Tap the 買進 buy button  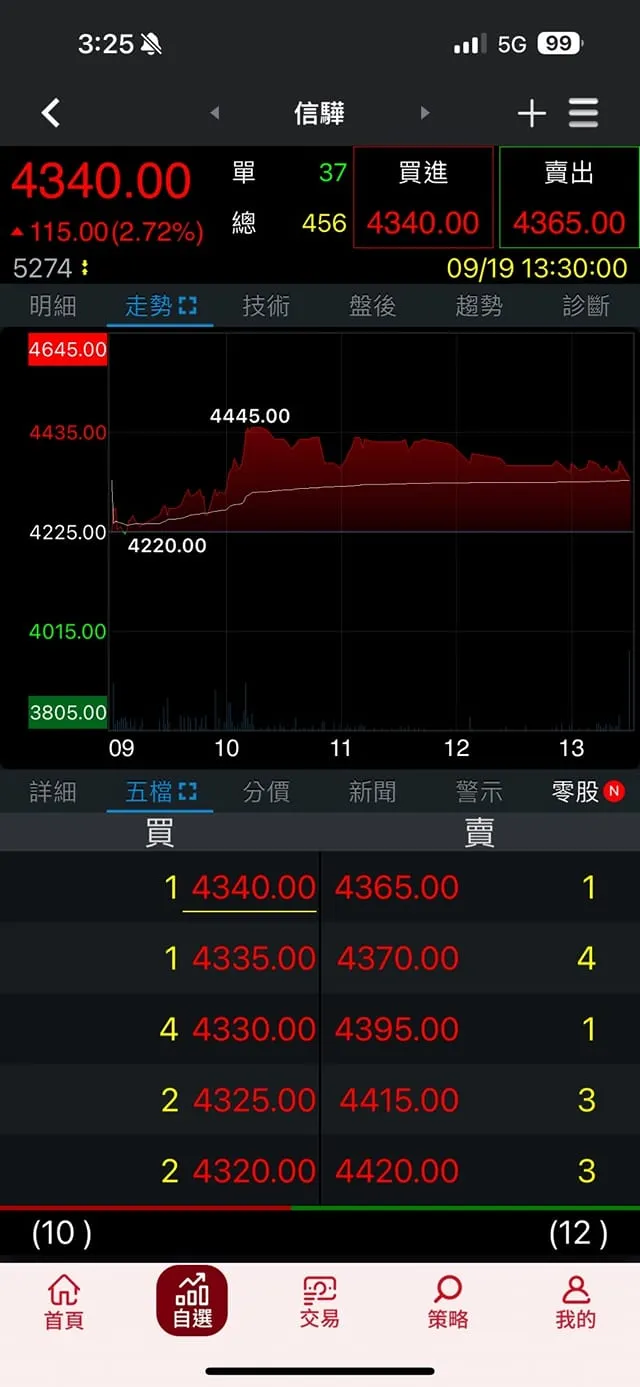tap(423, 198)
